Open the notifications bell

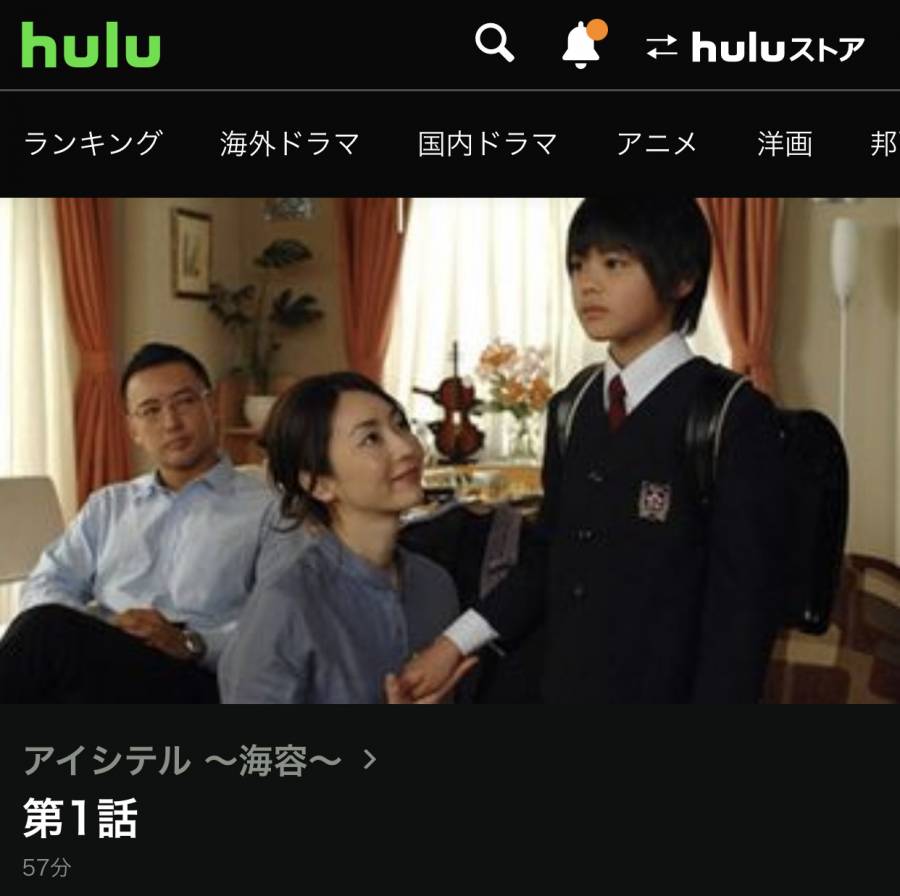tap(582, 45)
